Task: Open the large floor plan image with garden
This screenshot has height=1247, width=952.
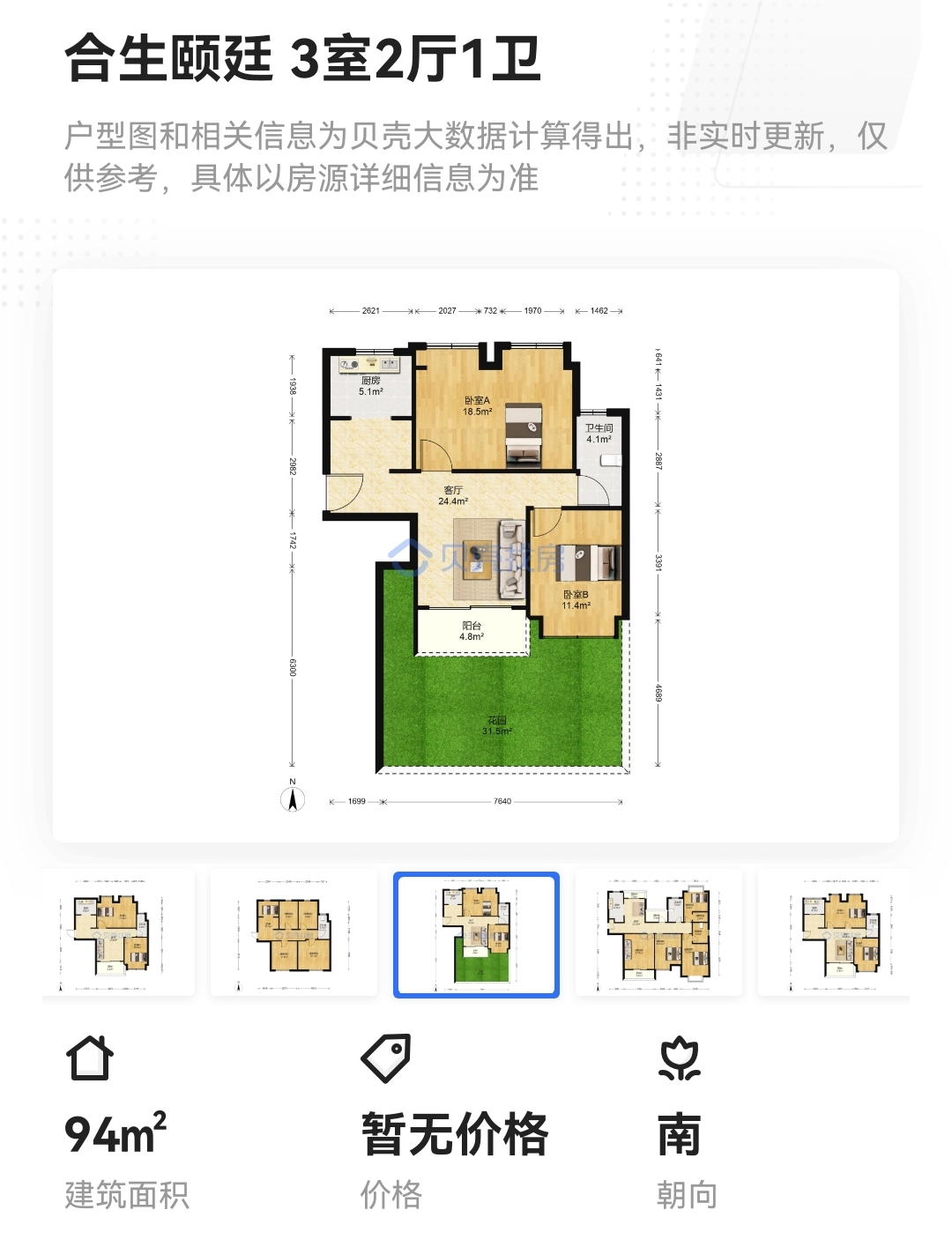Action: (476, 555)
